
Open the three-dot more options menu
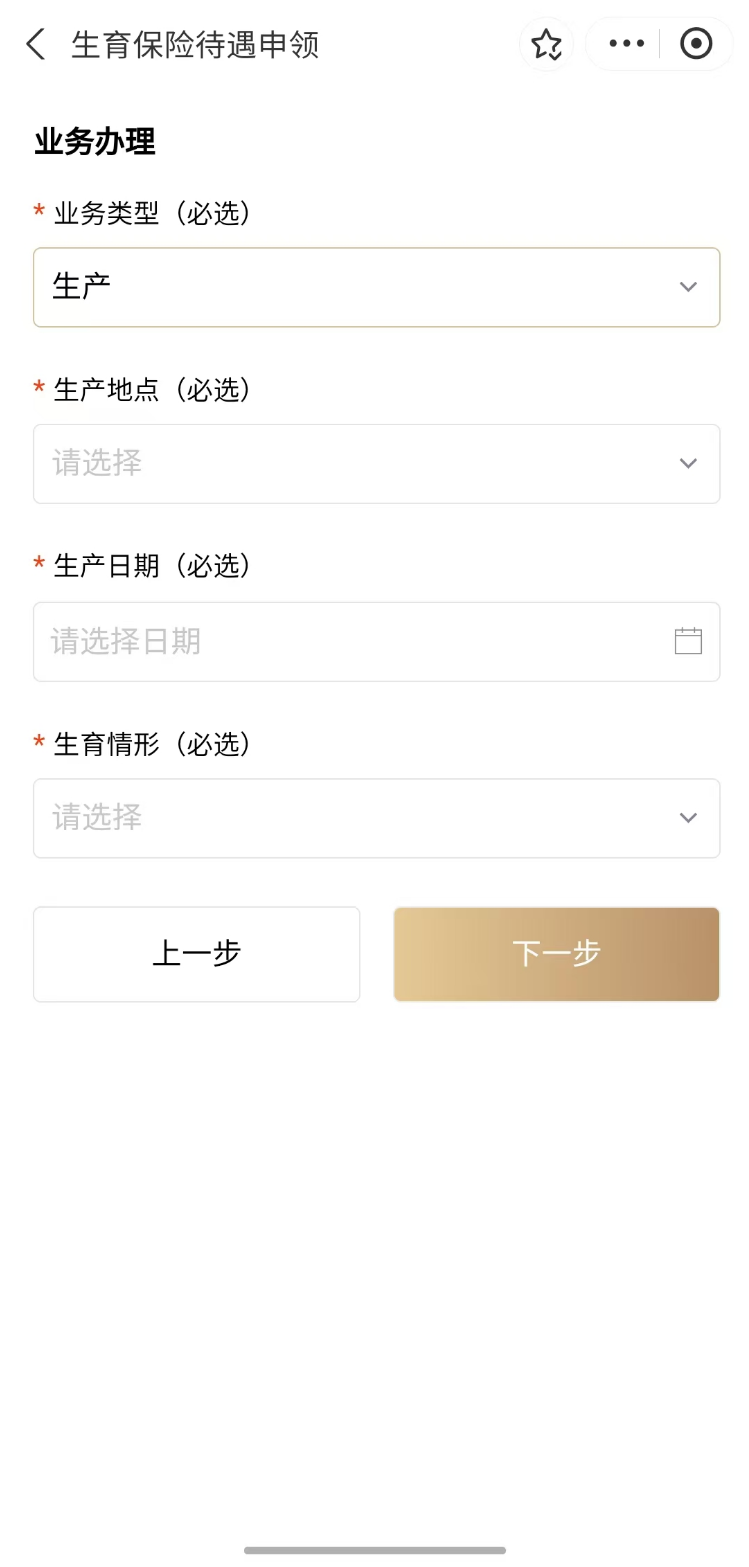coord(625,44)
